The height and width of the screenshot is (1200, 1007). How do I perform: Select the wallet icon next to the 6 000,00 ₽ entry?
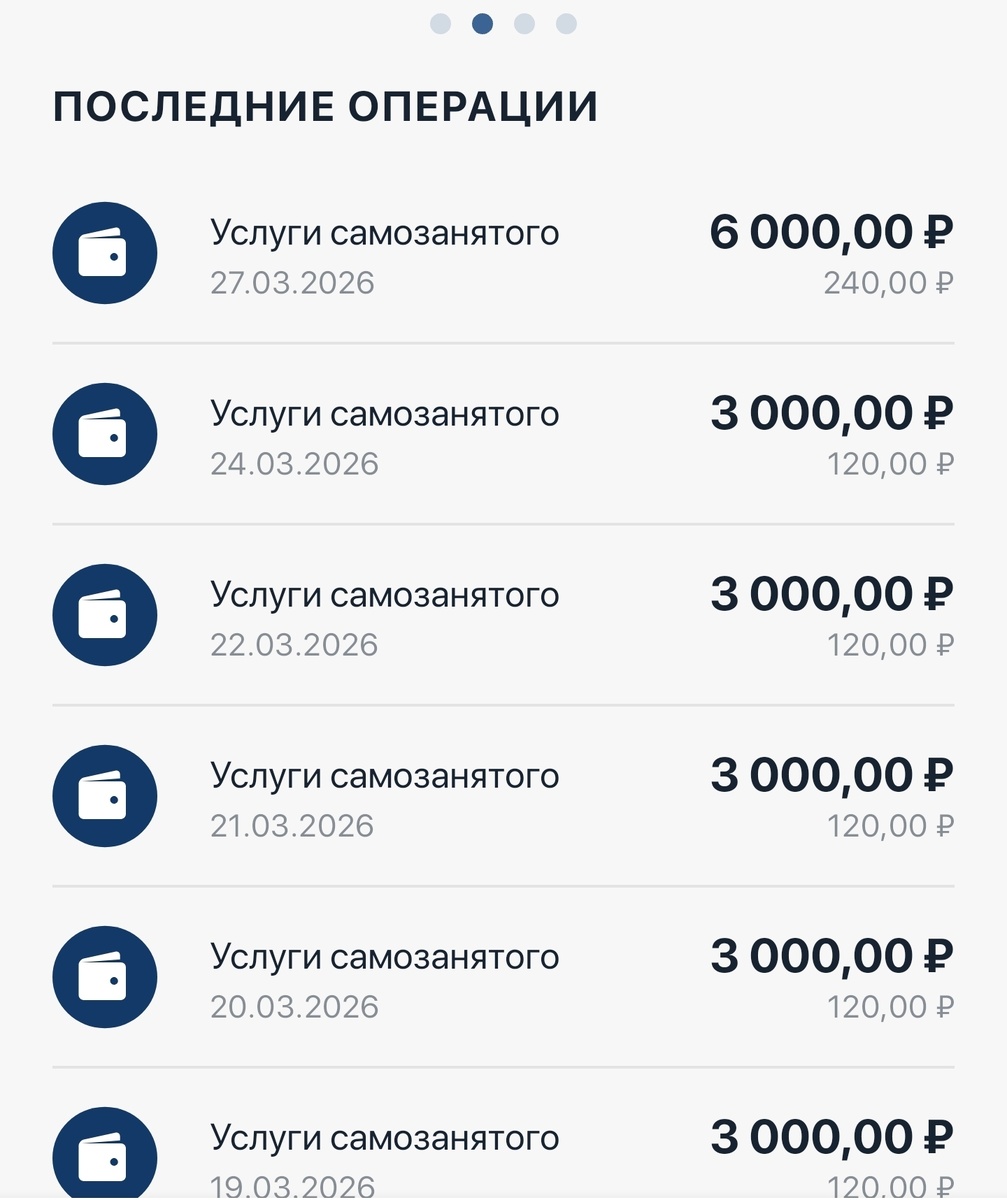(104, 253)
